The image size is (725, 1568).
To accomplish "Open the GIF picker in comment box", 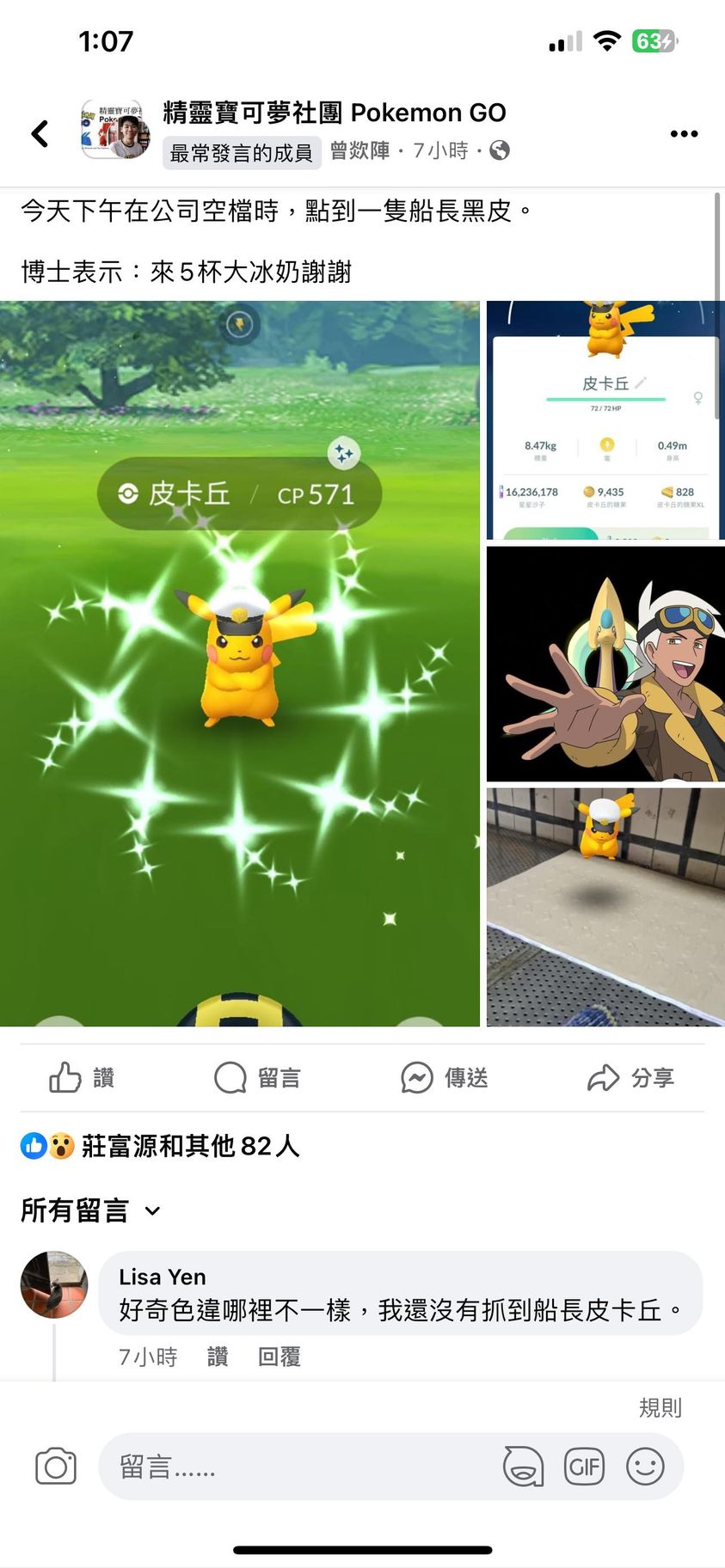I will pyautogui.click(x=584, y=1467).
